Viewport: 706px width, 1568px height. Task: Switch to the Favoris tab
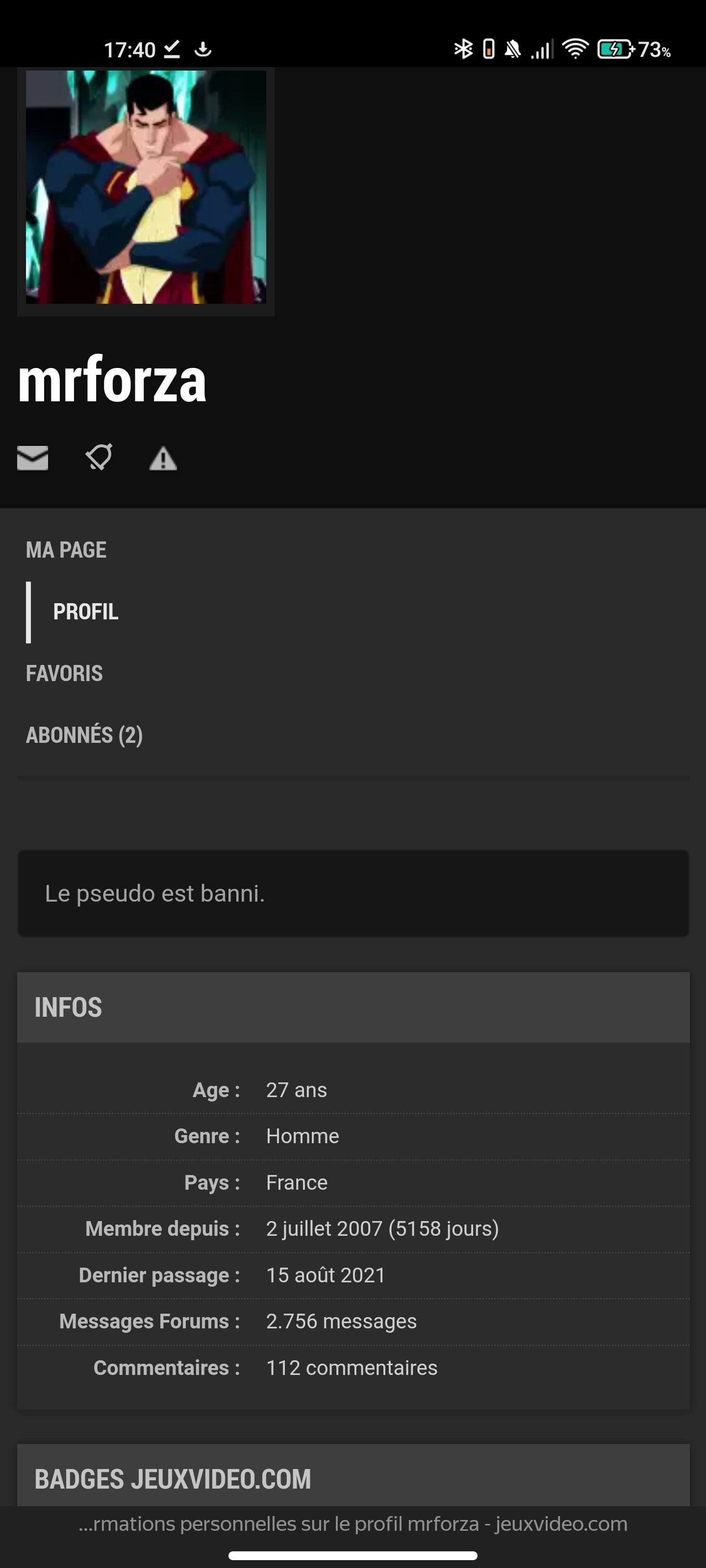tap(64, 673)
